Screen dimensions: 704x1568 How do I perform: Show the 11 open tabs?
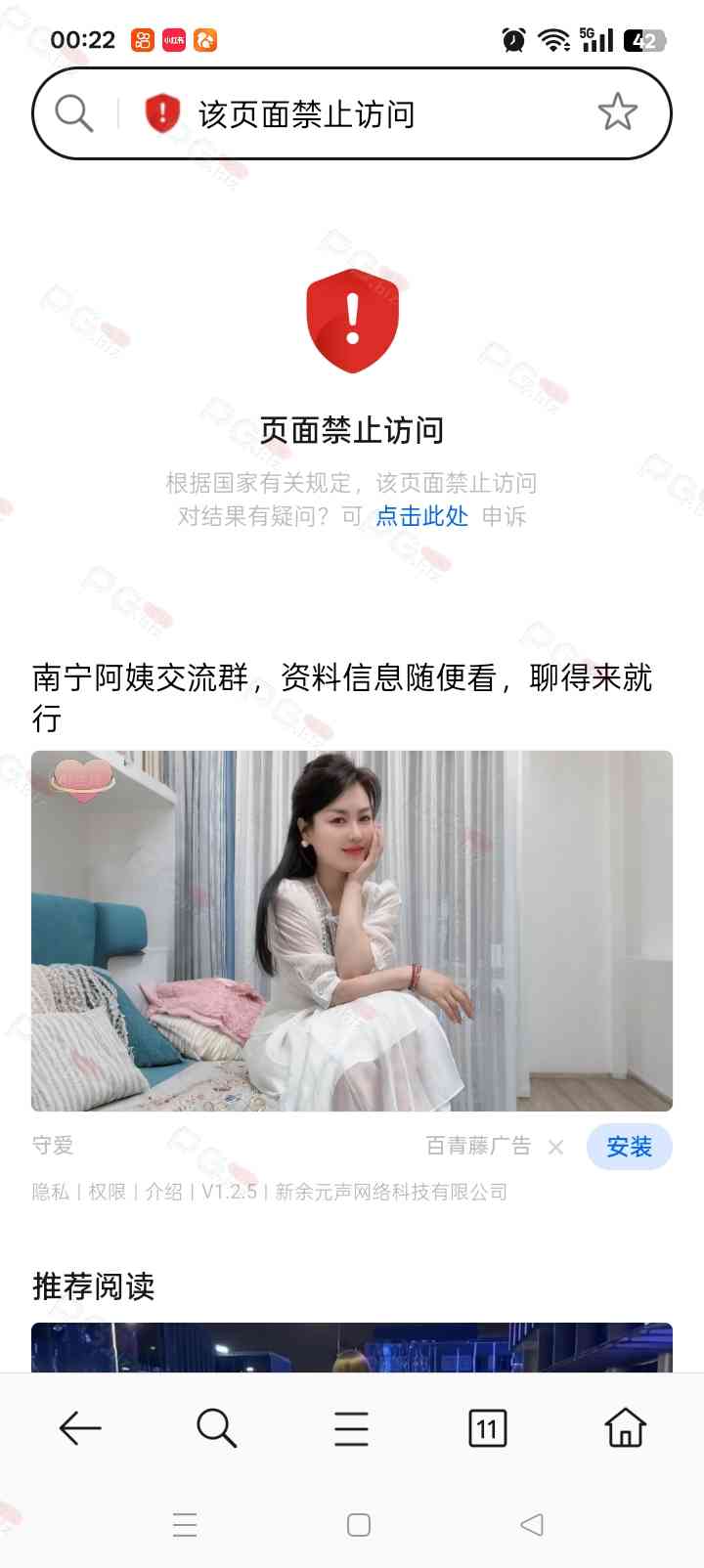coord(487,1428)
